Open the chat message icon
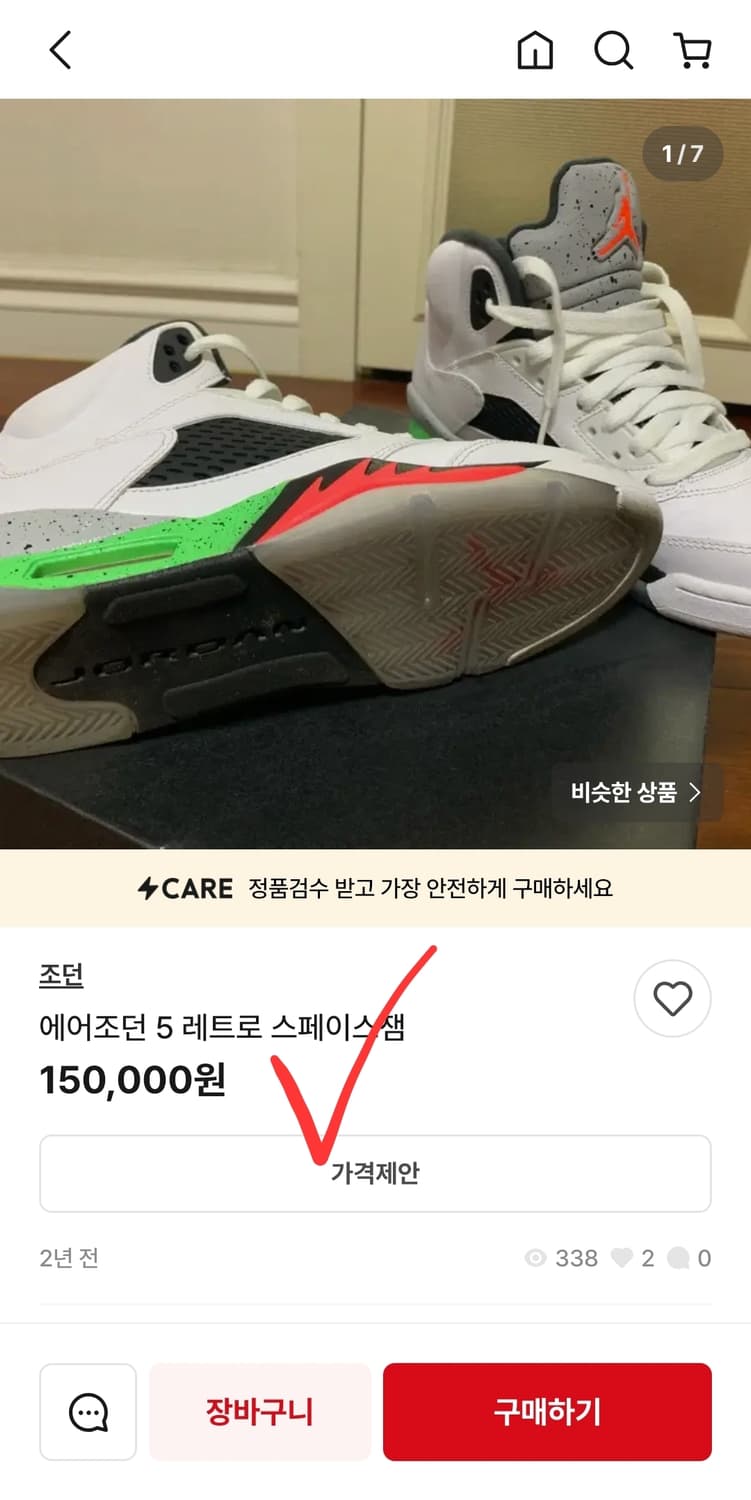 coord(88,1412)
